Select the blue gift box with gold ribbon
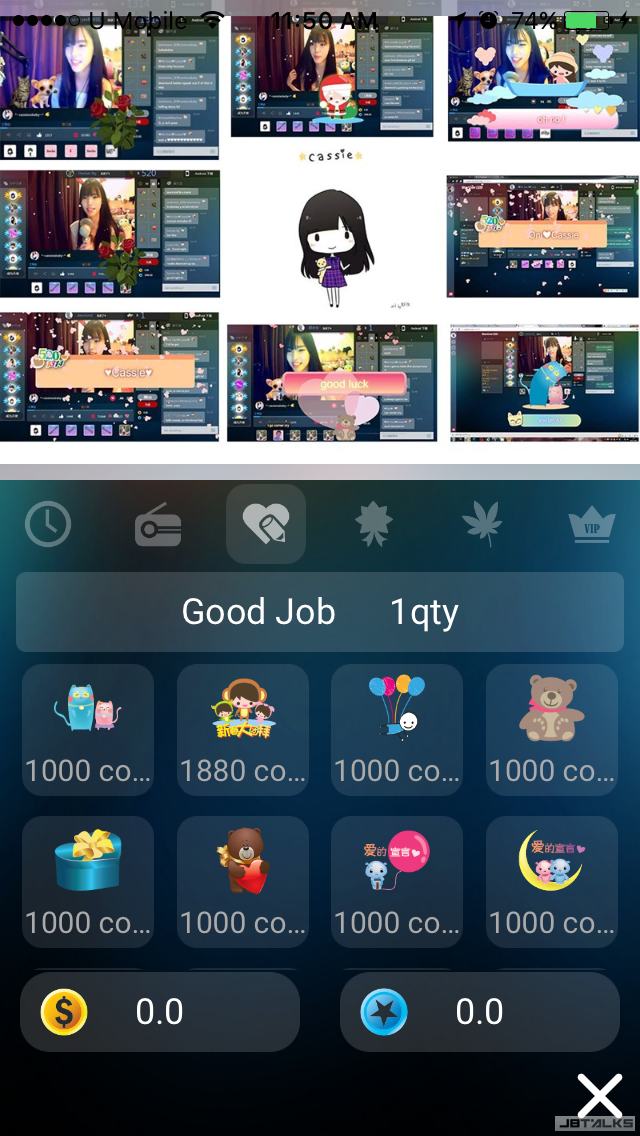Screen dimensions: 640x1136 click(x=88, y=882)
